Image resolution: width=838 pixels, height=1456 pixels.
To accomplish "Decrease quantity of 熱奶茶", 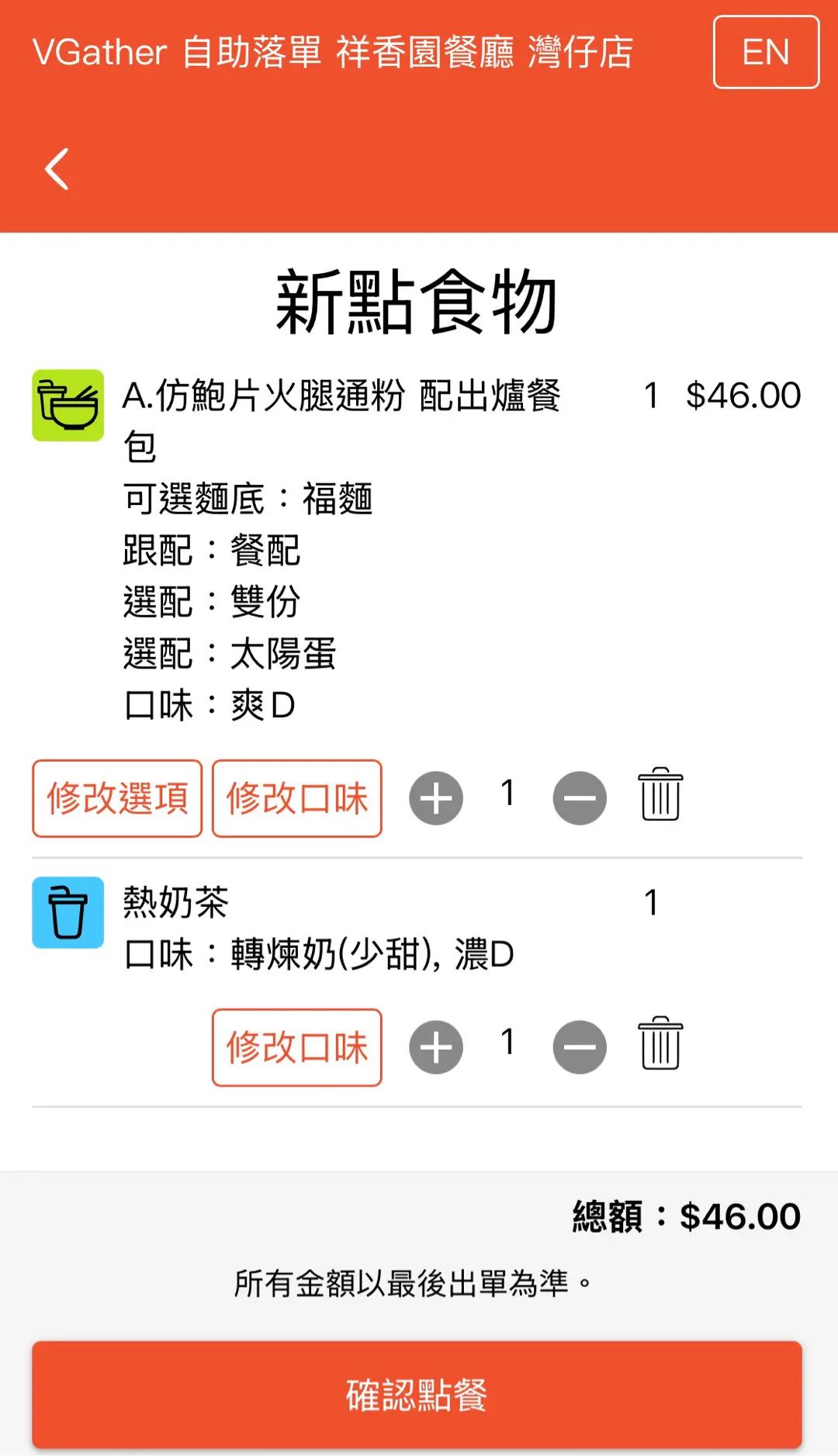I will [580, 1047].
